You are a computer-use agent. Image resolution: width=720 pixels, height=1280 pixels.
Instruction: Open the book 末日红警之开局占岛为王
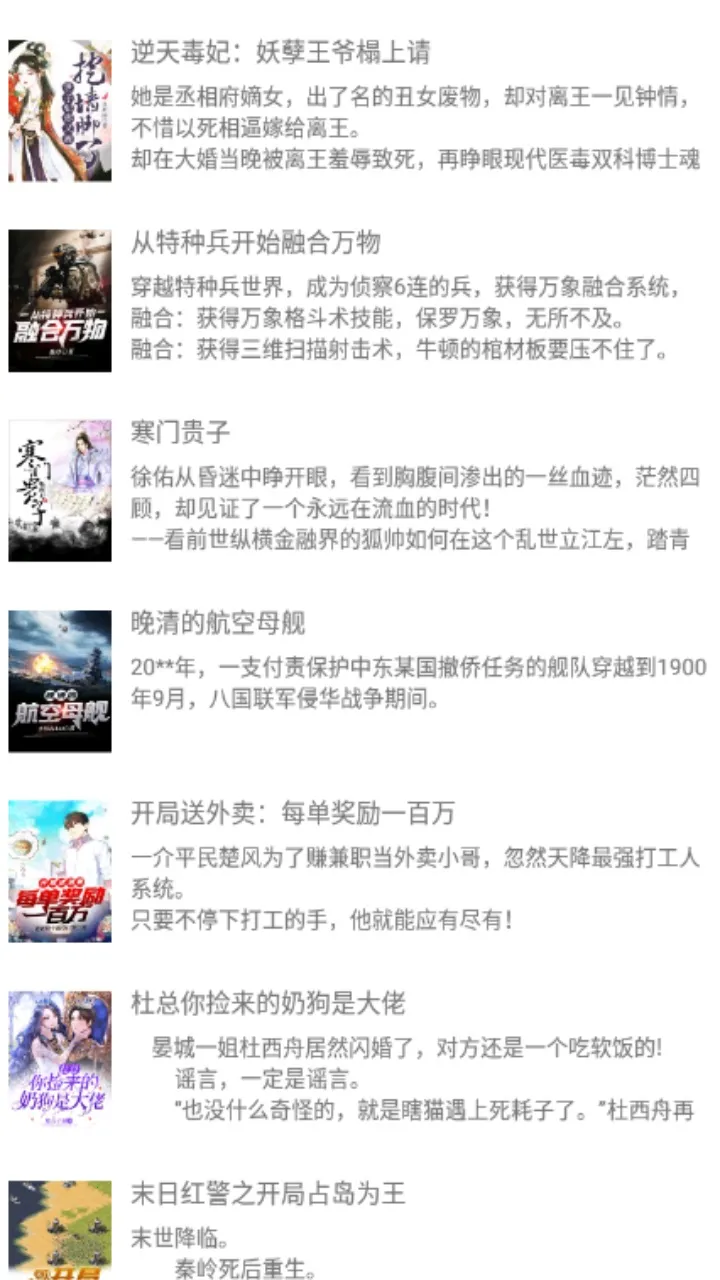coord(268,1193)
